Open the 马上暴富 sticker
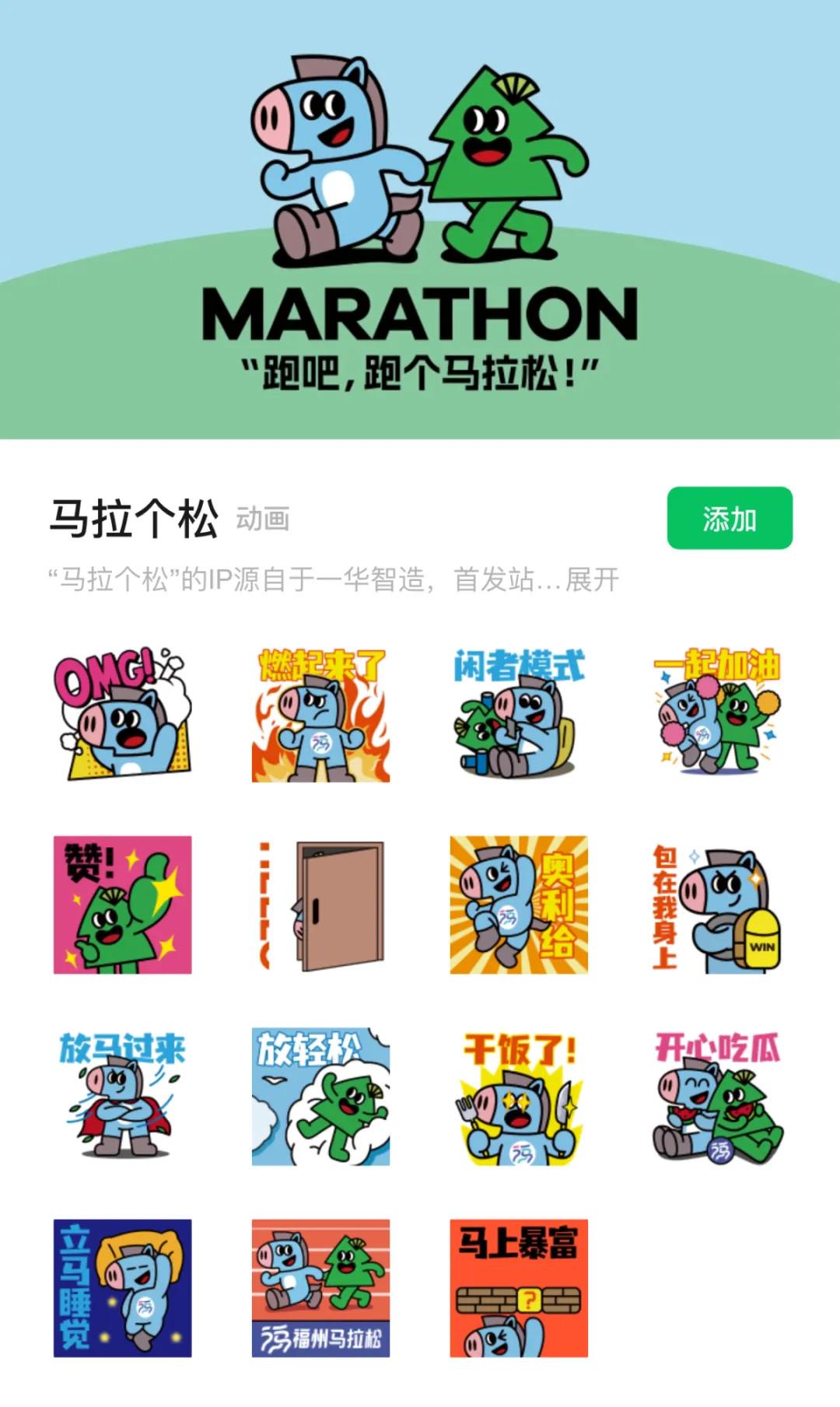The image size is (840, 1407). (x=519, y=1288)
